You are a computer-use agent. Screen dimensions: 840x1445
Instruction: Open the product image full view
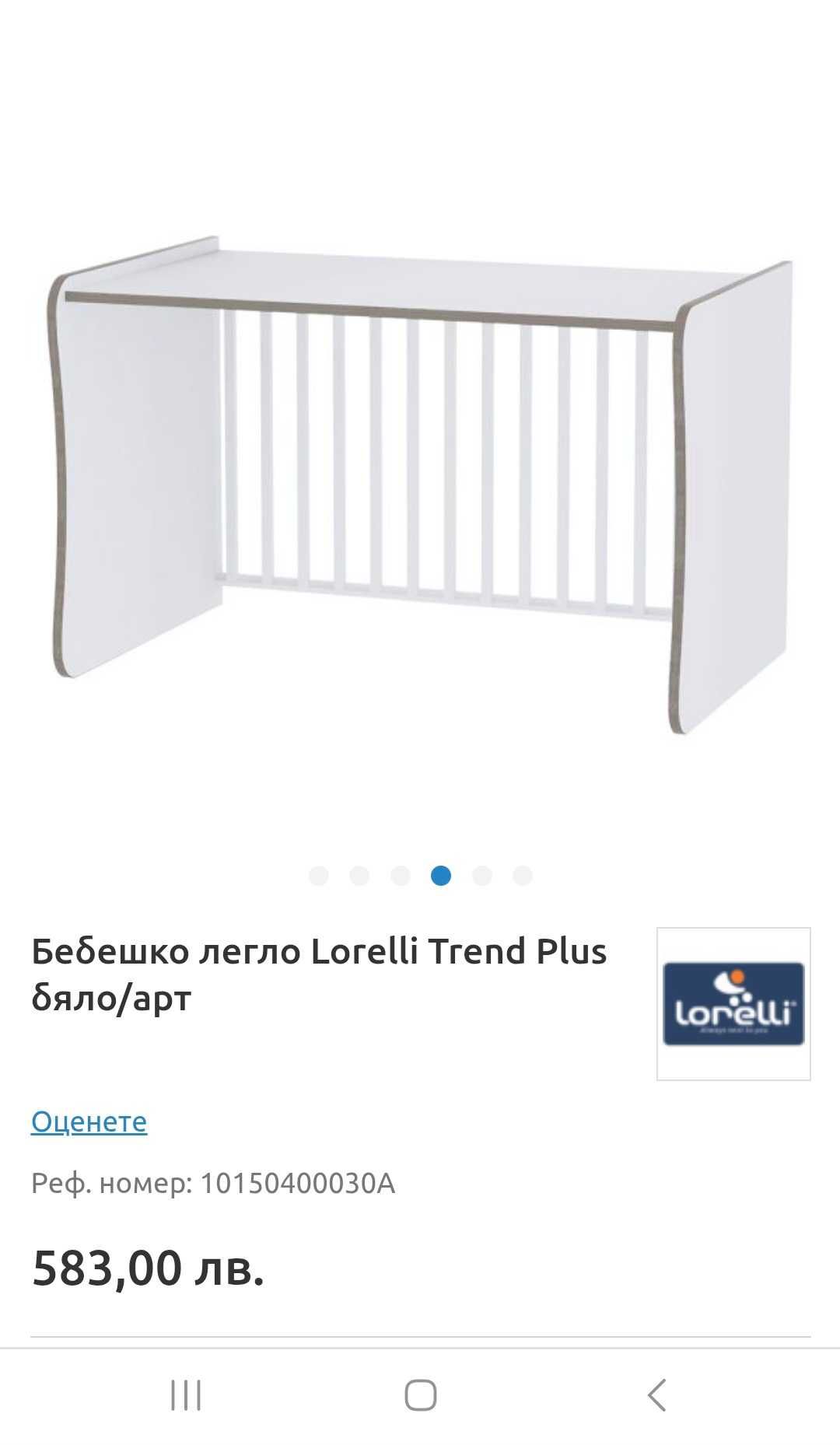(420, 482)
